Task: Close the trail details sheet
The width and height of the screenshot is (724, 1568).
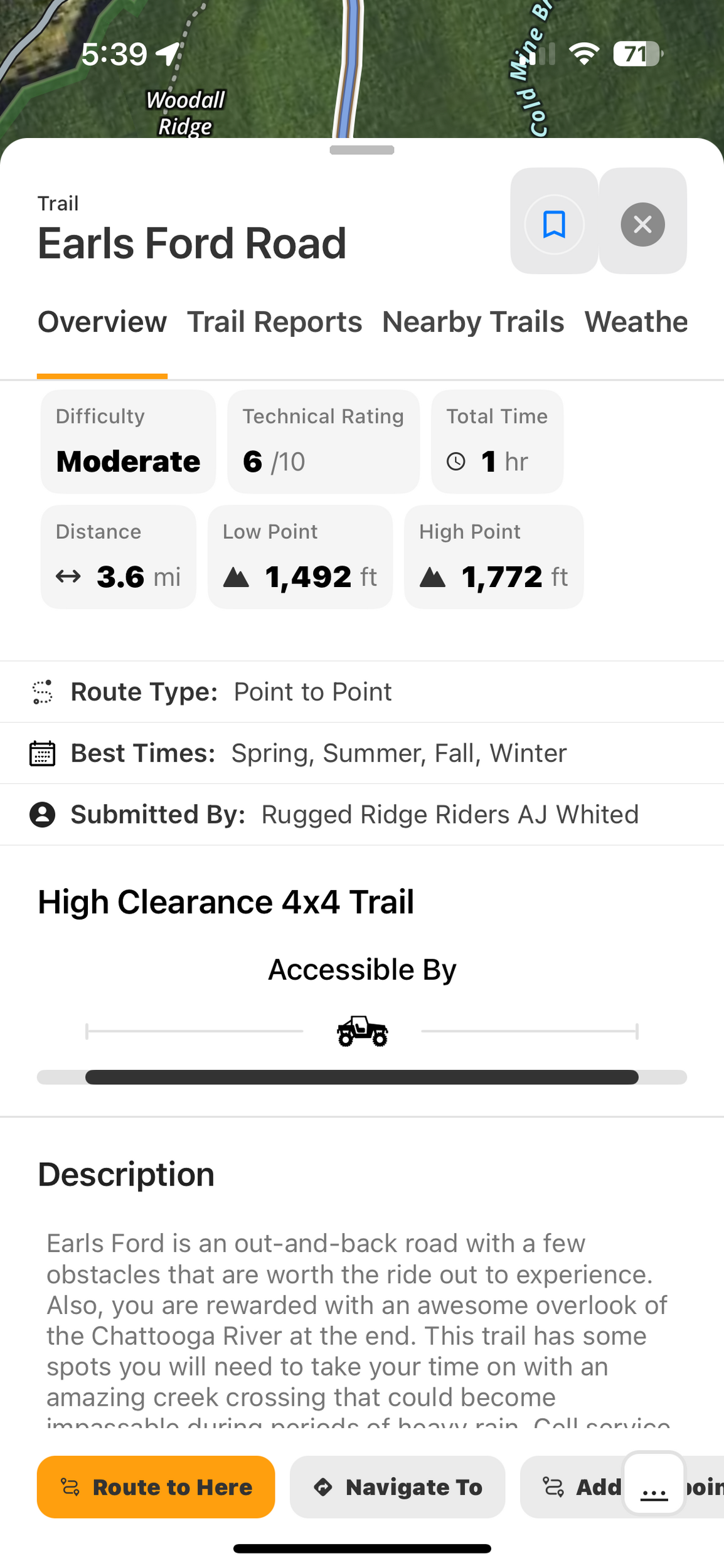Action: (x=642, y=224)
